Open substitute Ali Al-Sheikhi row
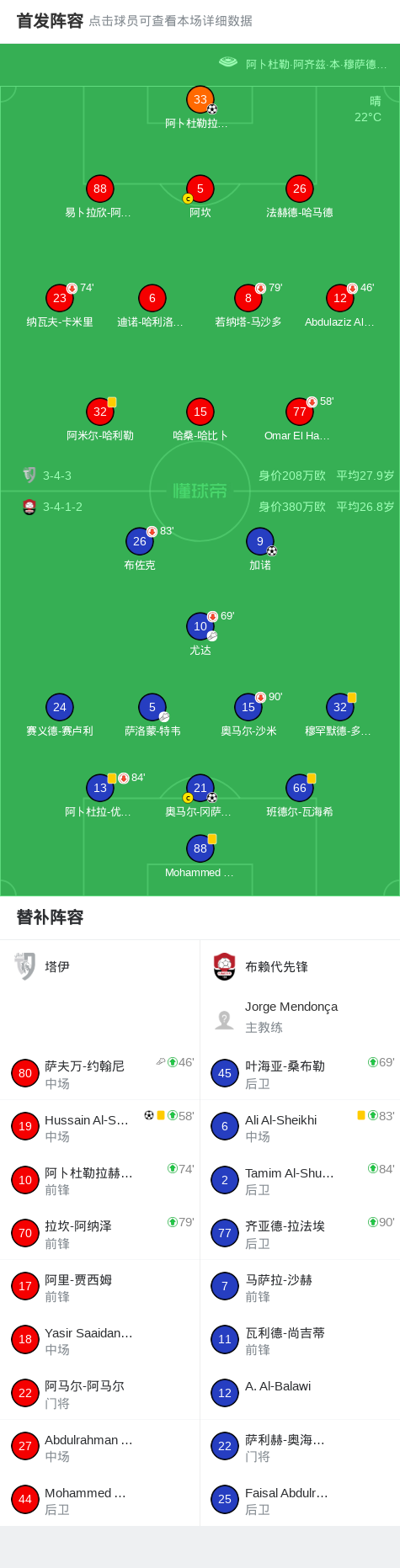400x1568 pixels. 300,1127
